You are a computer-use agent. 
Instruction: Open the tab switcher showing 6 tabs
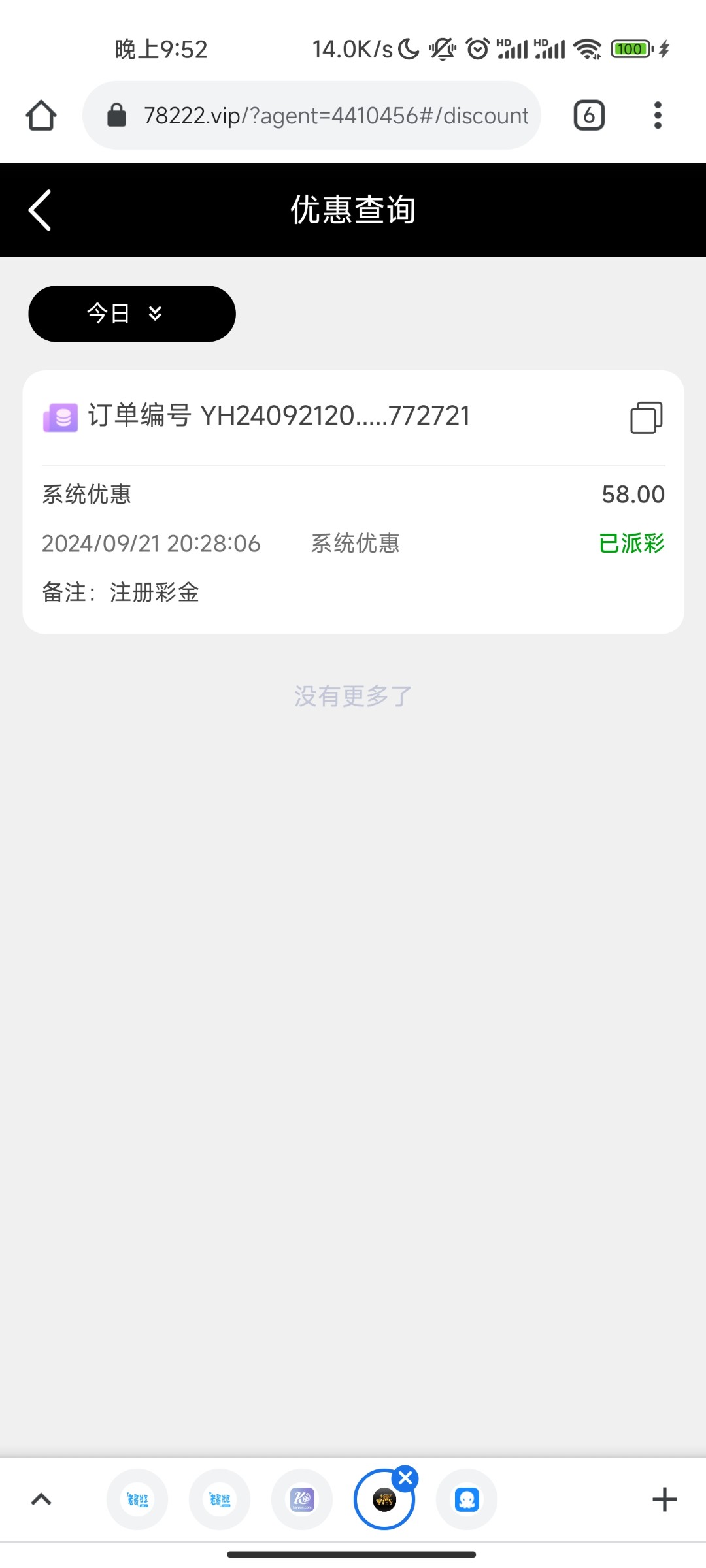coord(589,116)
